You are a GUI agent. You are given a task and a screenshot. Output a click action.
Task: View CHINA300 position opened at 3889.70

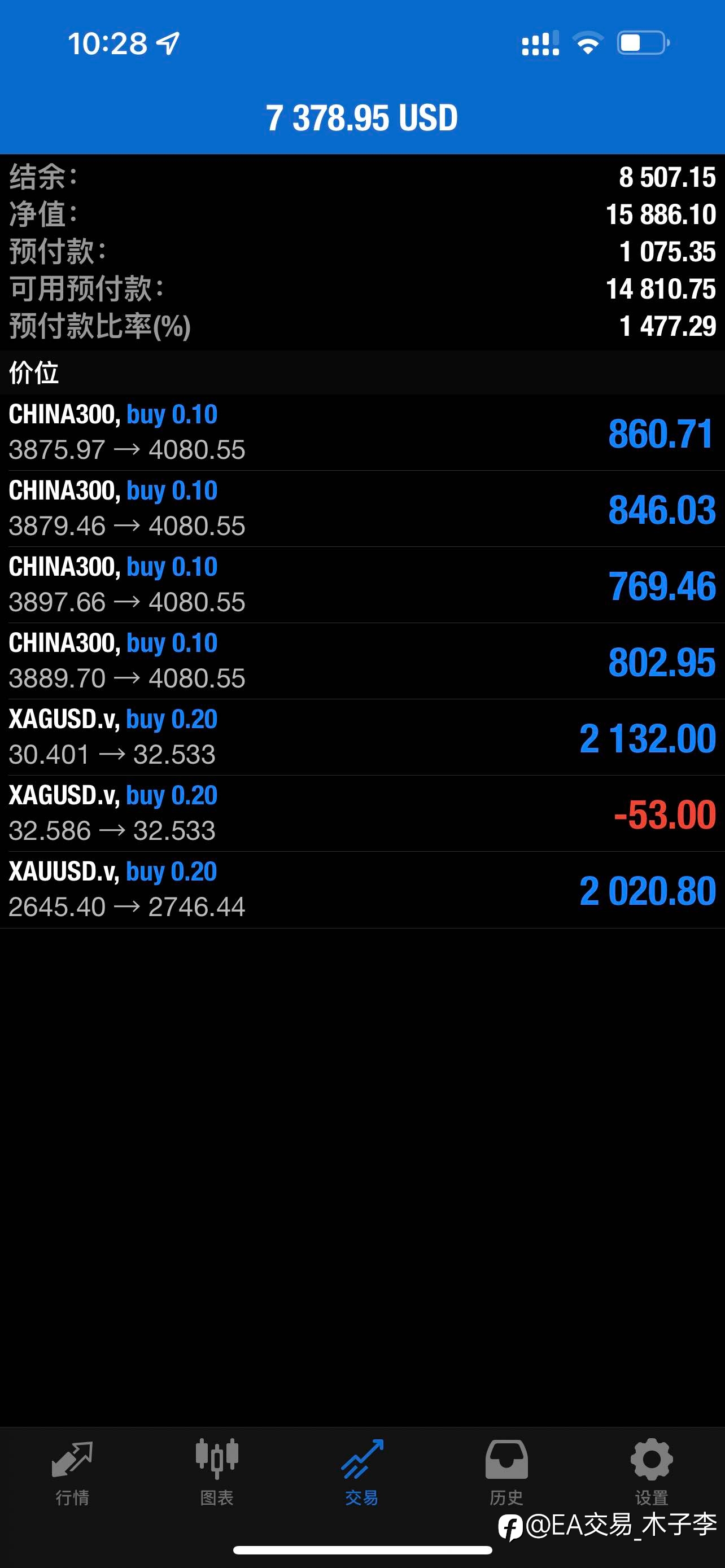(x=362, y=661)
